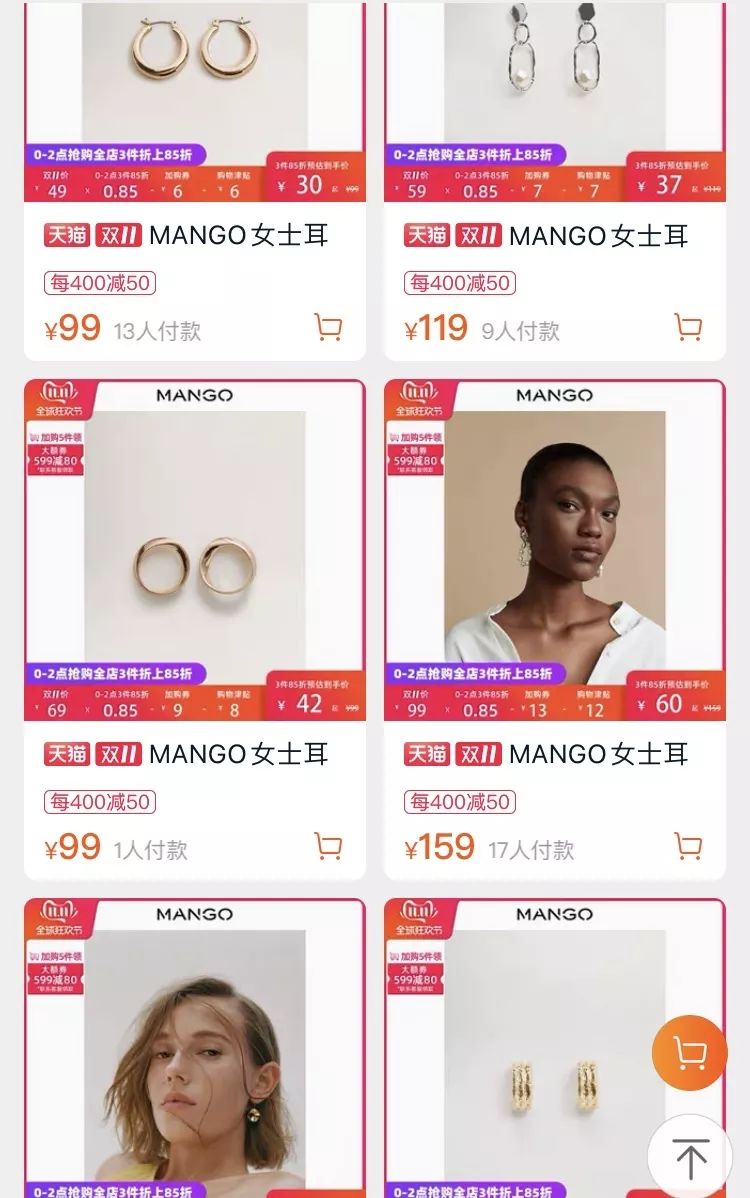Tap the back-to-top arrow button
This screenshot has width=750, height=1198.
click(x=690, y=1157)
